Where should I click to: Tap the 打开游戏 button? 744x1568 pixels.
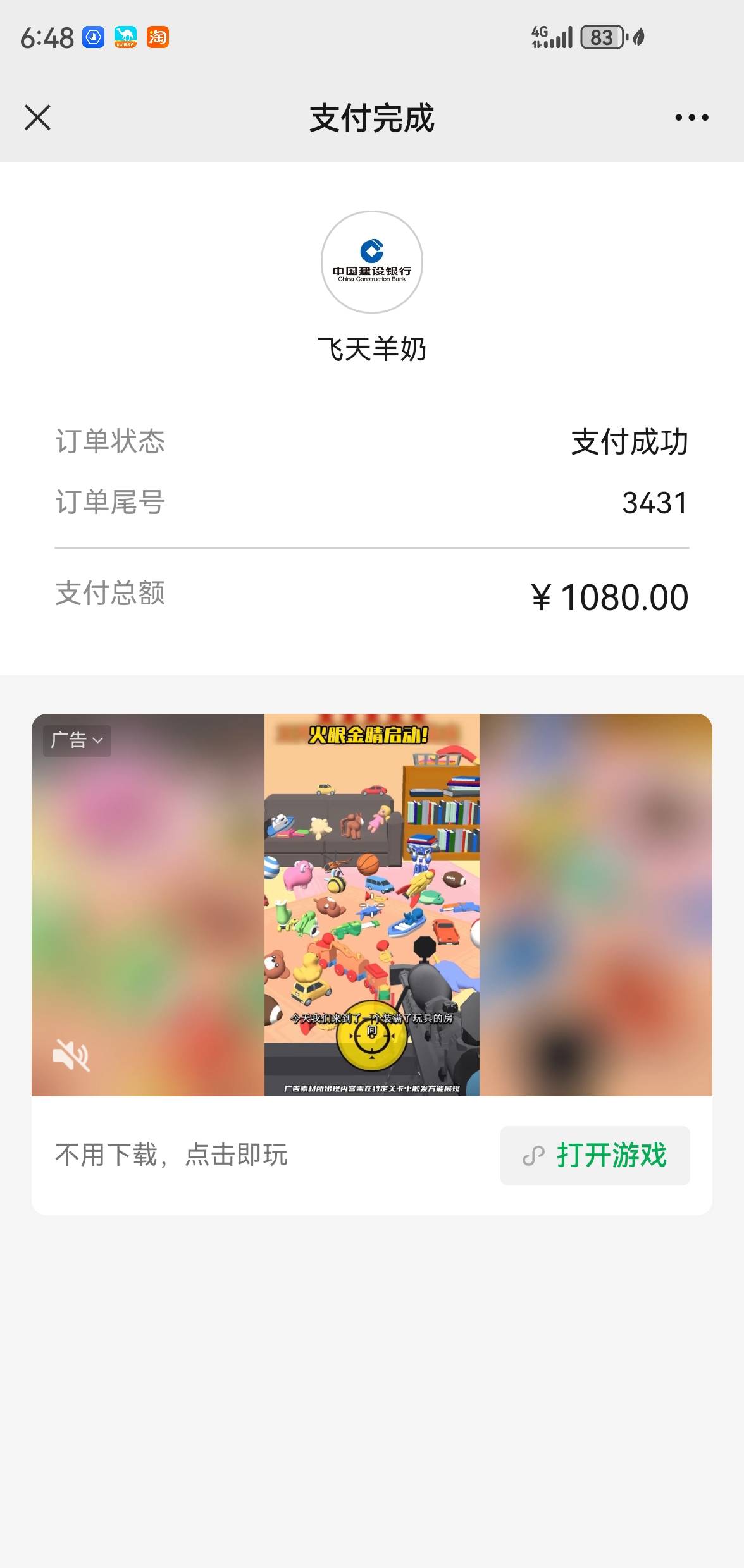[x=595, y=1155]
